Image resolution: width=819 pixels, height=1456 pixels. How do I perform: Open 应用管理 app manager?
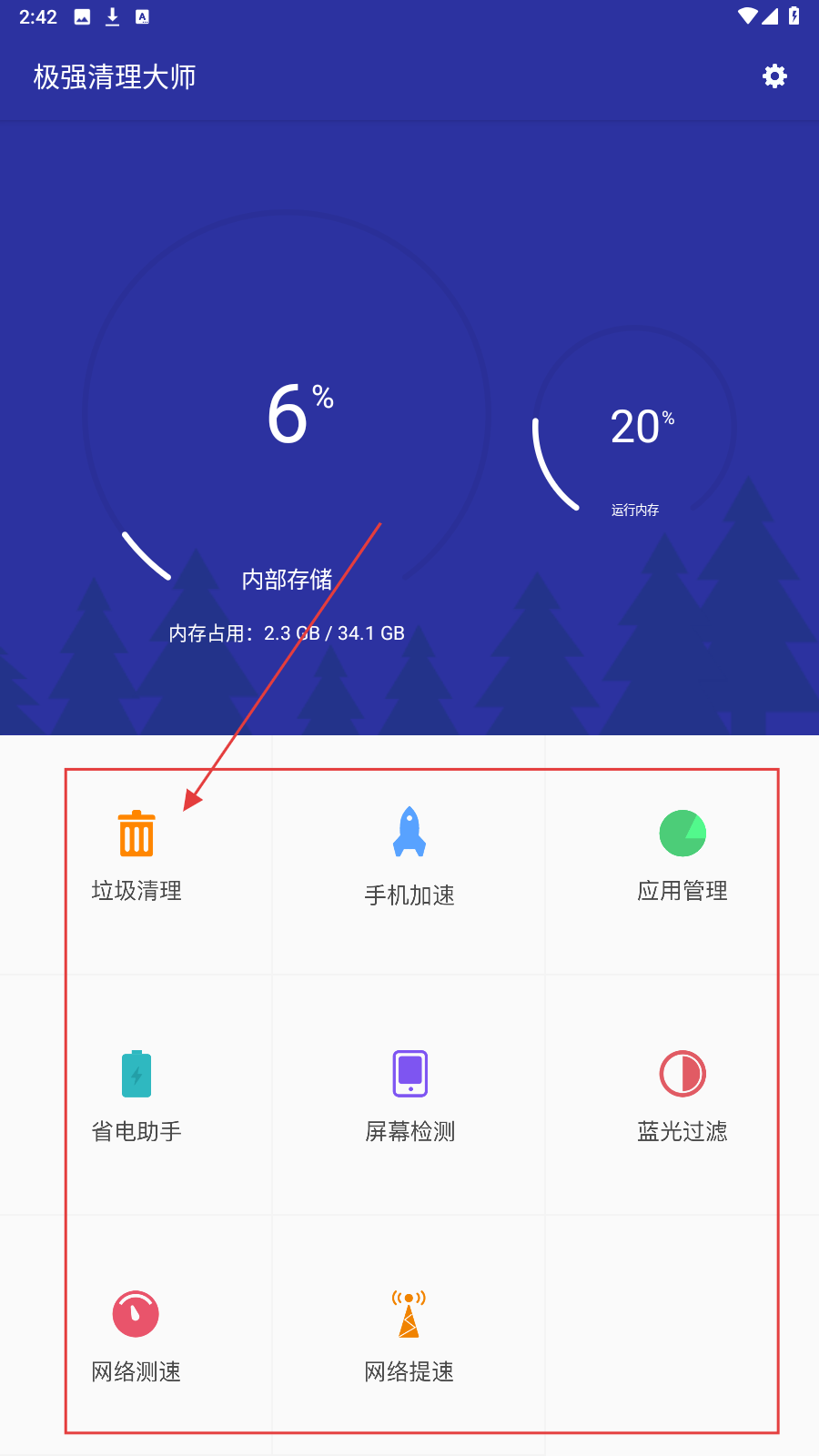coord(682,854)
